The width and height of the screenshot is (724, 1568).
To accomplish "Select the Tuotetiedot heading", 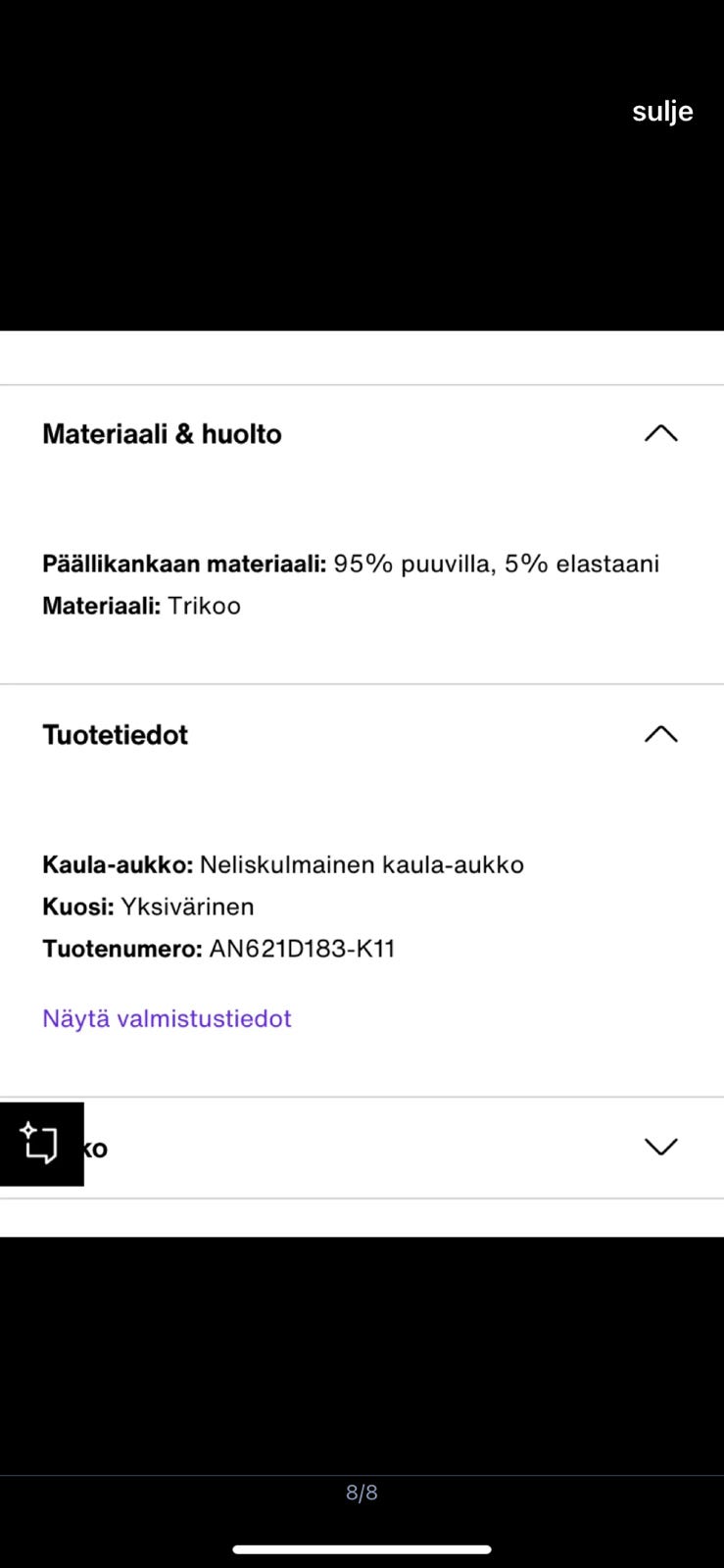I will point(115,733).
